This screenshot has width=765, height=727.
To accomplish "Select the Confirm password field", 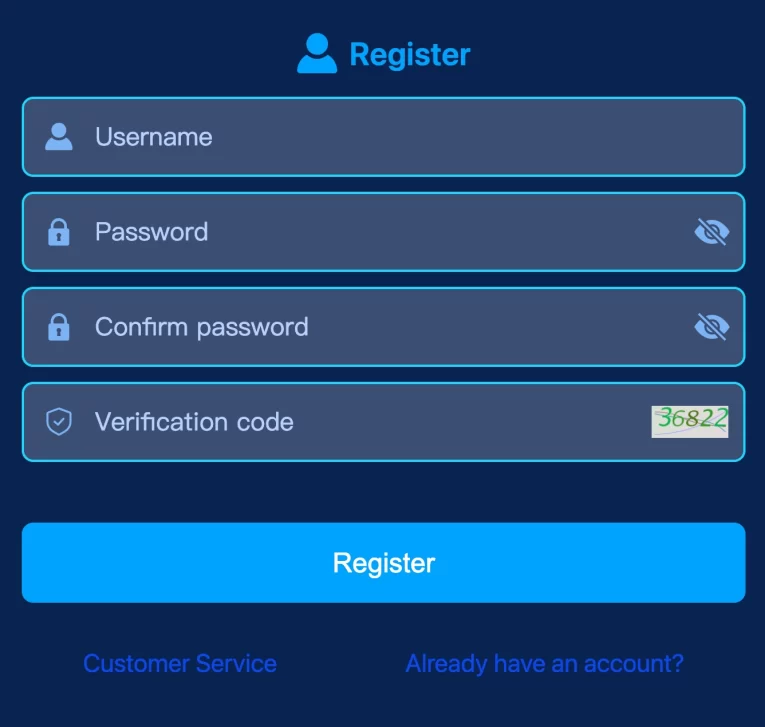I will 370,327.
